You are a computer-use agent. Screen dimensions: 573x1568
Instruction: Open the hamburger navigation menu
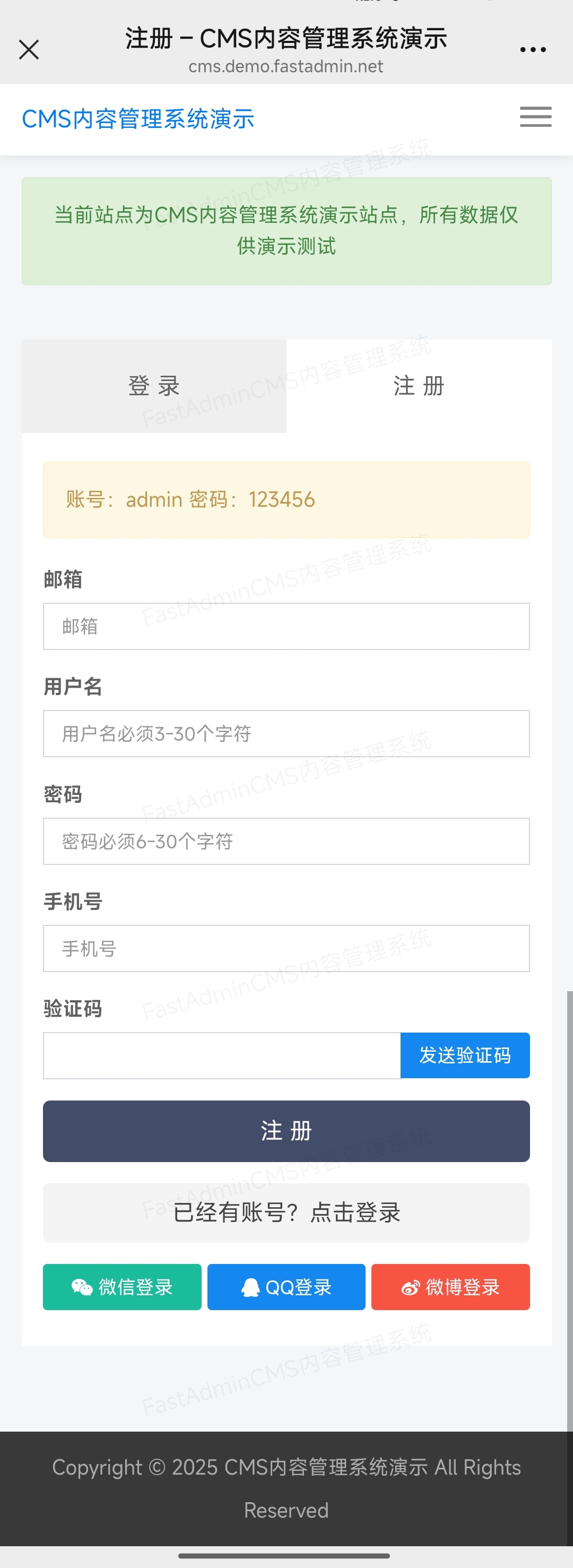[x=535, y=117]
